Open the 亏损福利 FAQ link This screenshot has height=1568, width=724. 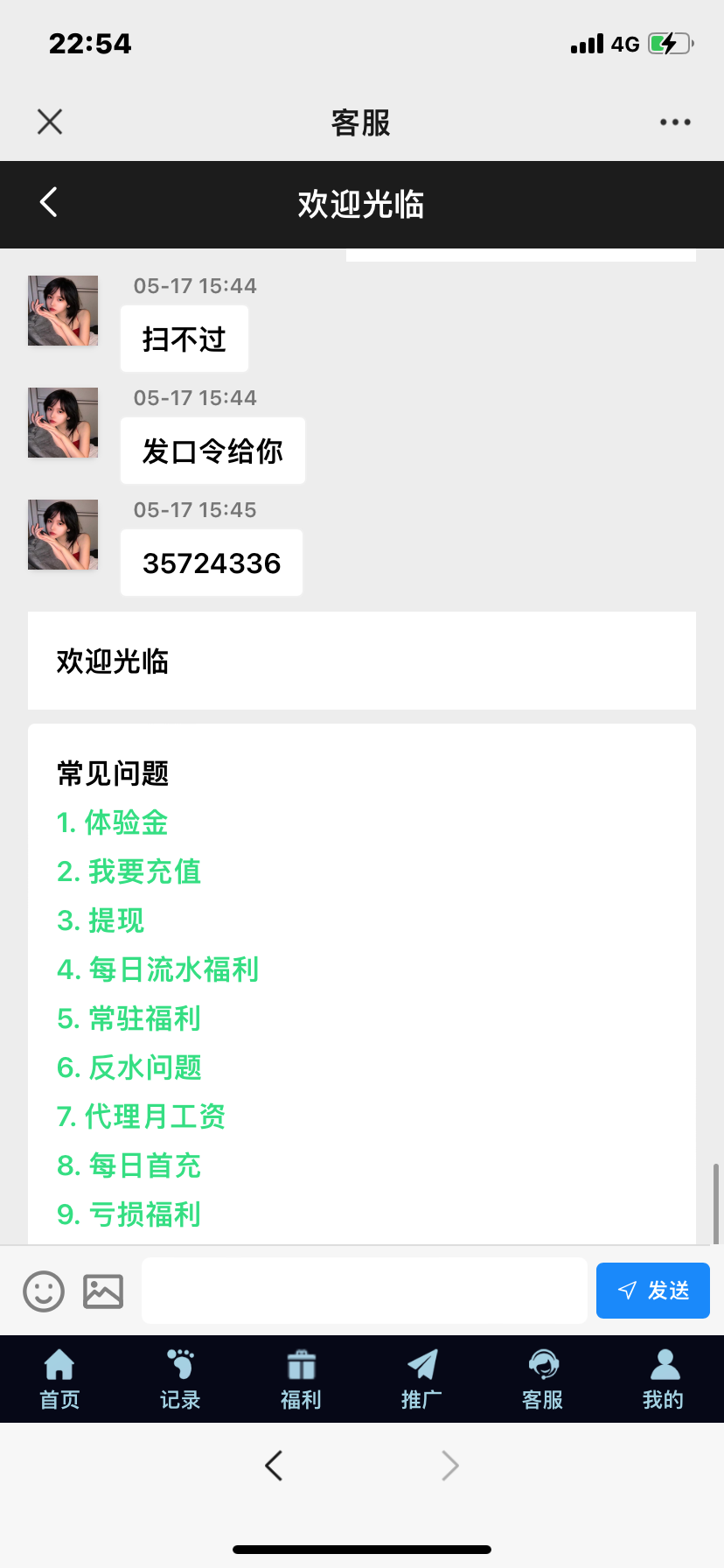coord(129,1214)
